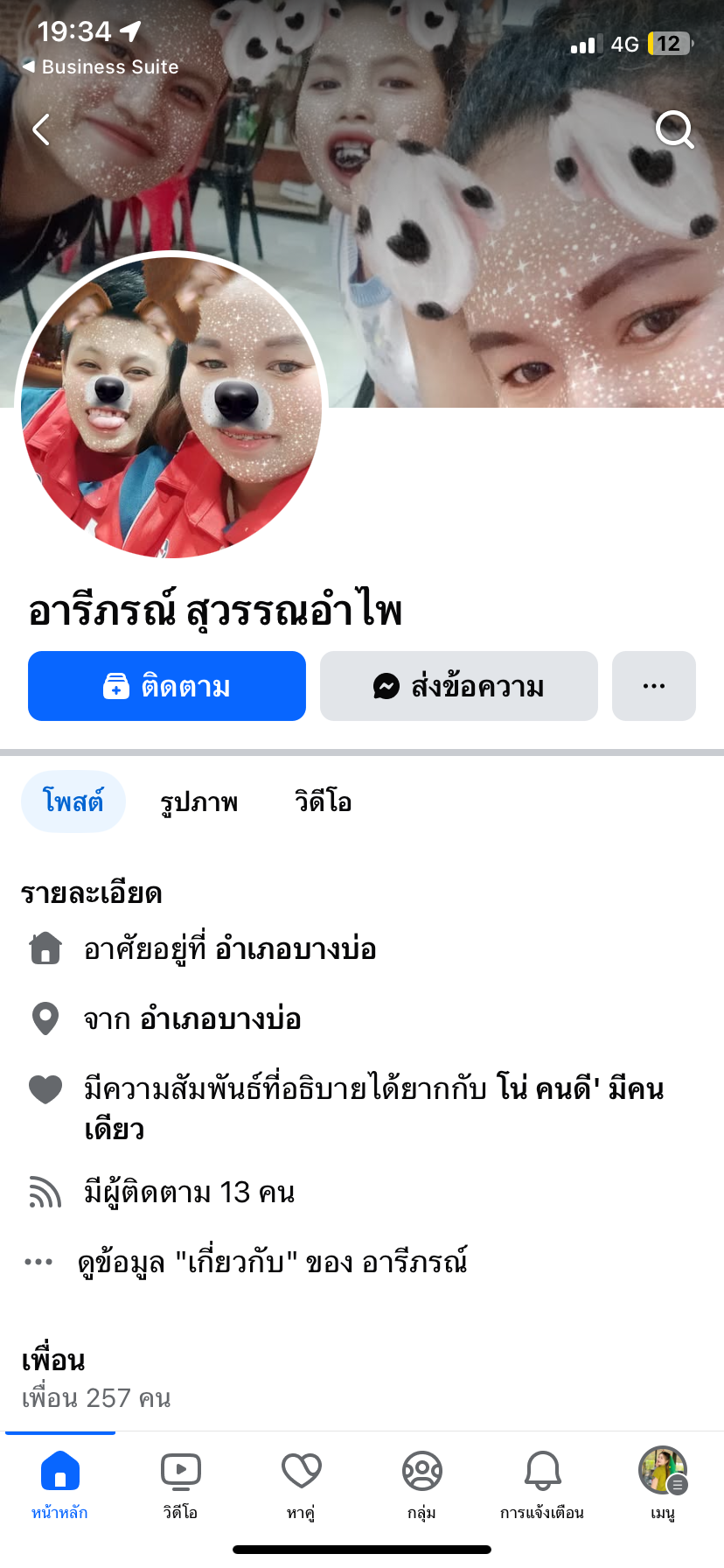The height and width of the screenshot is (1568, 724).
Task: Open the กลุ่ม groups tab
Action: pyautogui.click(x=421, y=1482)
